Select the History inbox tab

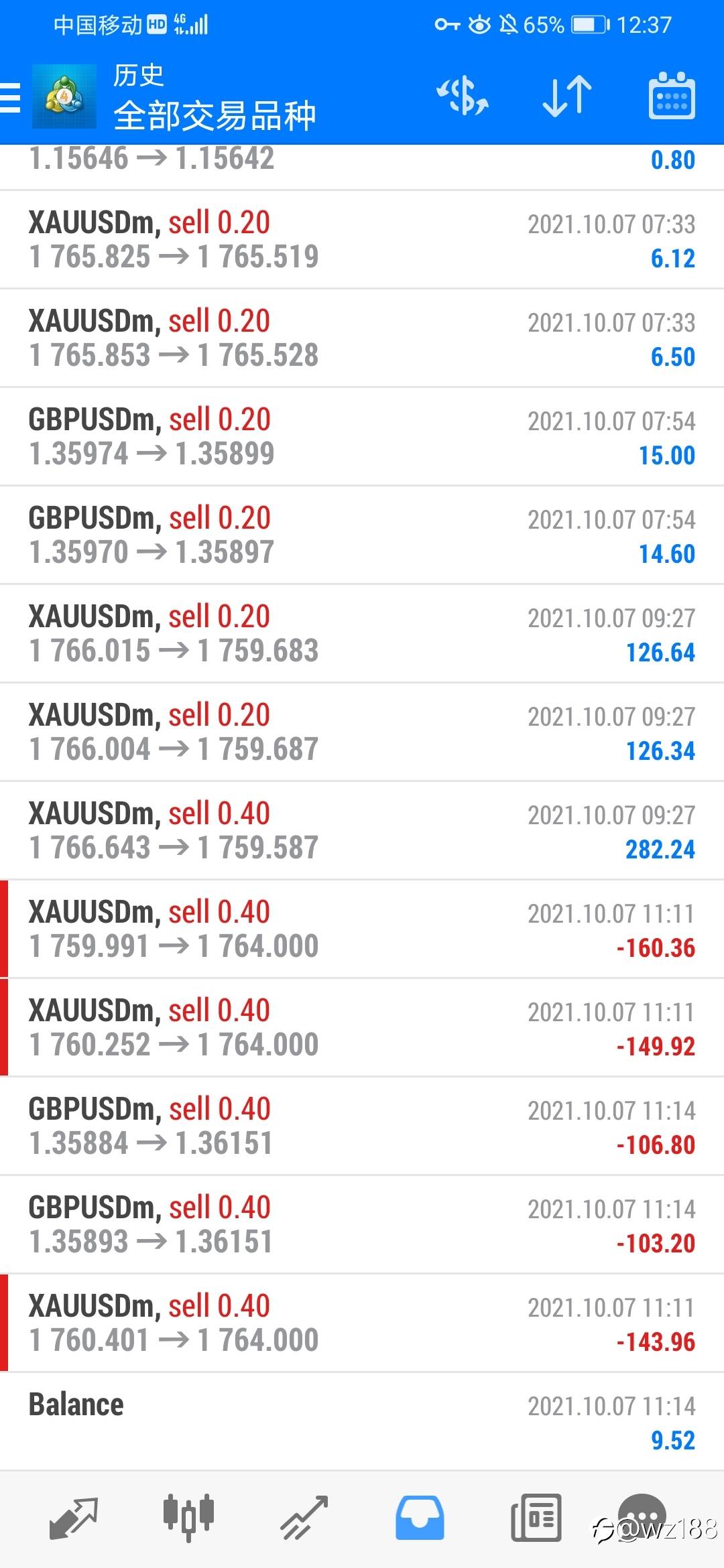(420, 1518)
